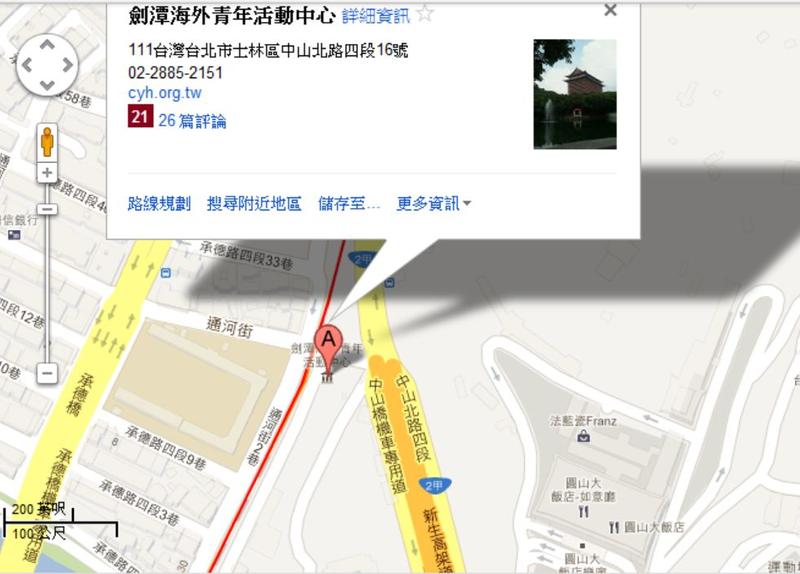The width and height of the screenshot is (800, 574).
Task: Select 搜尋附近地區 to search nearby
Action: click(x=254, y=203)
